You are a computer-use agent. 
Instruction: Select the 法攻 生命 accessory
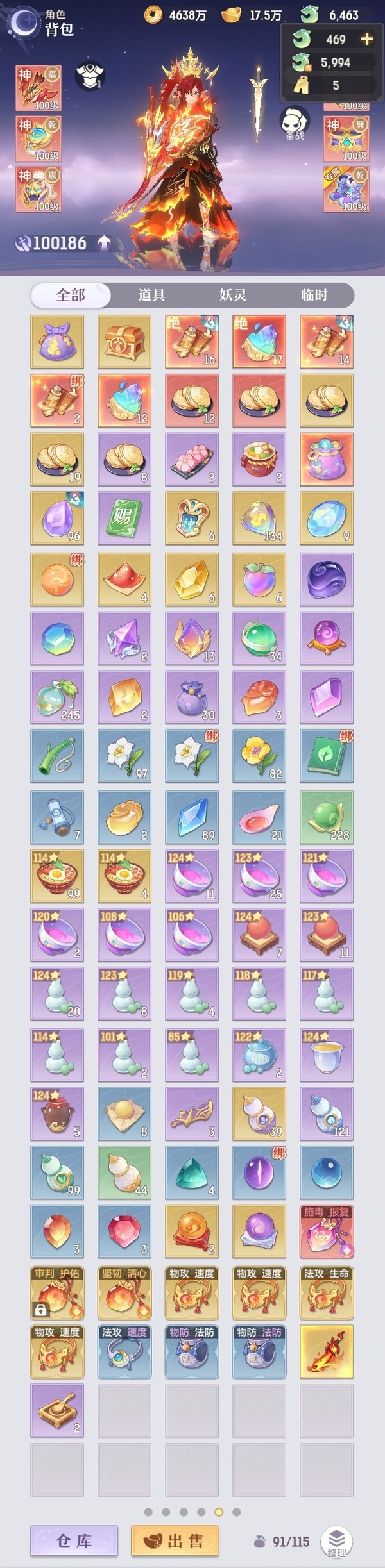327,1292
